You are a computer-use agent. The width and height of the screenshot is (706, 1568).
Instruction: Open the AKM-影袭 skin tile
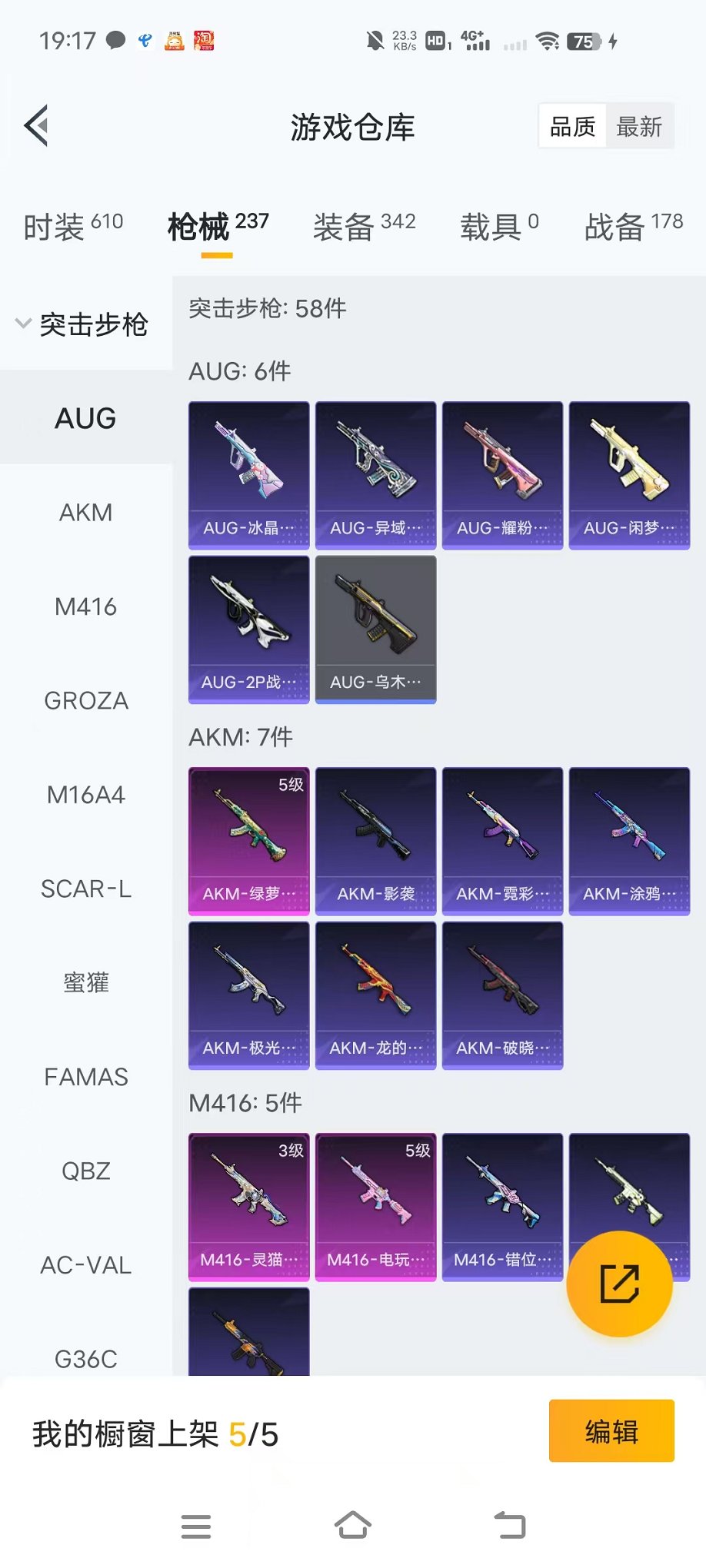(x=376, y=841)
